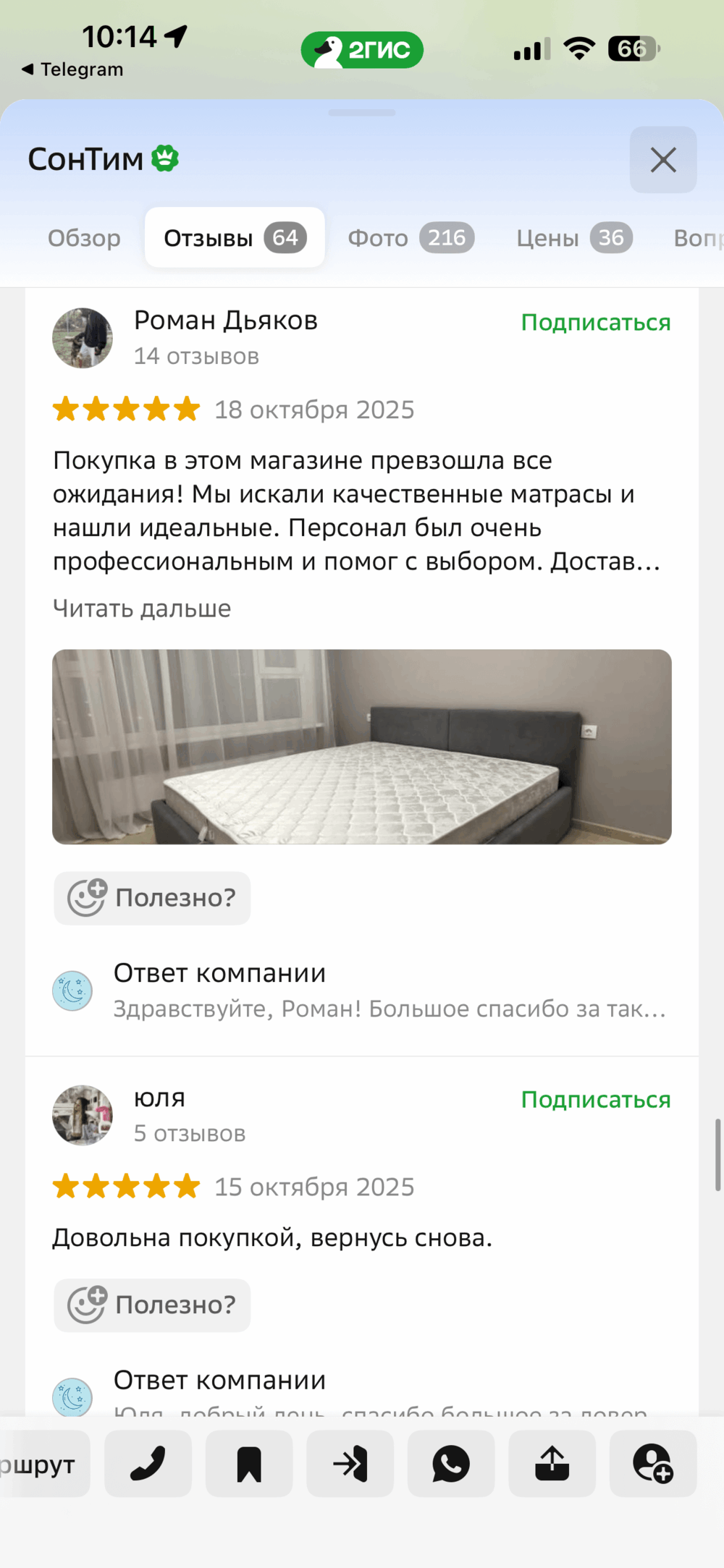724x1568 pixels.
Task: Close the СонТим card
Action: coord(663,160)
